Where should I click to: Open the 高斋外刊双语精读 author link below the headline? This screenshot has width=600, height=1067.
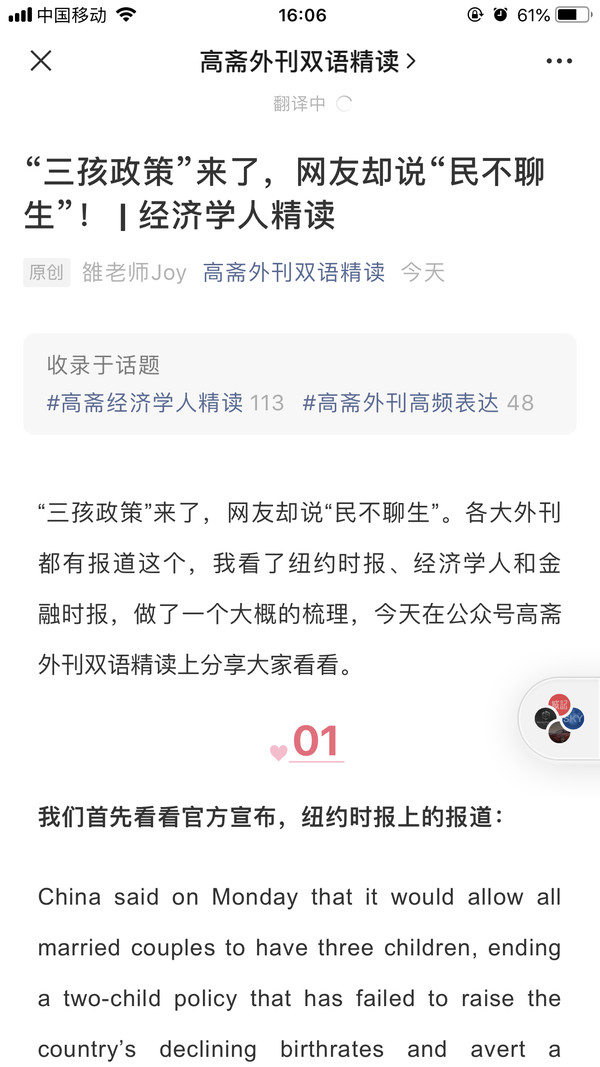click(x=294, y=272)
